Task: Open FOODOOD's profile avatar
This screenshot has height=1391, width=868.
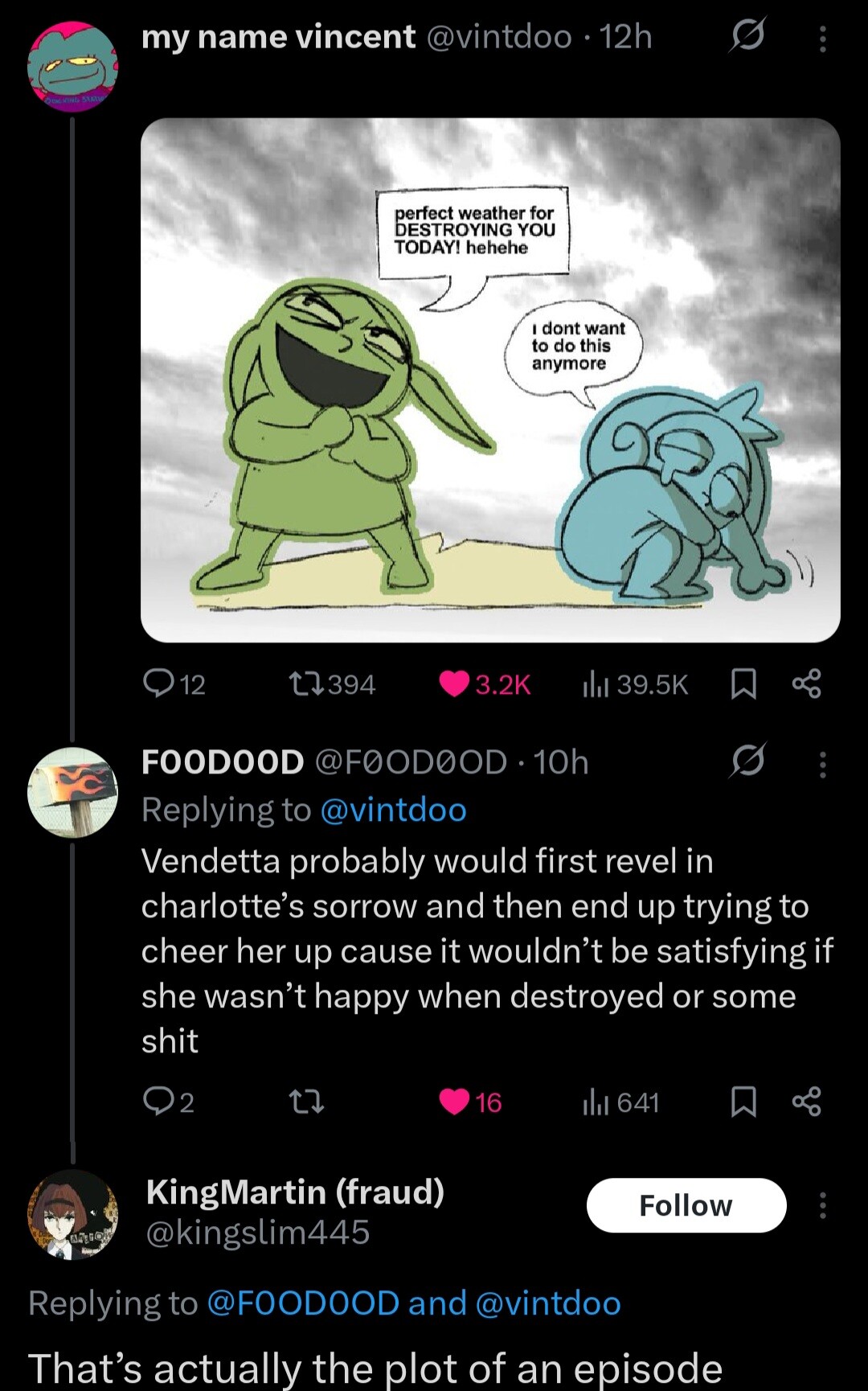Action: (72, 792)
